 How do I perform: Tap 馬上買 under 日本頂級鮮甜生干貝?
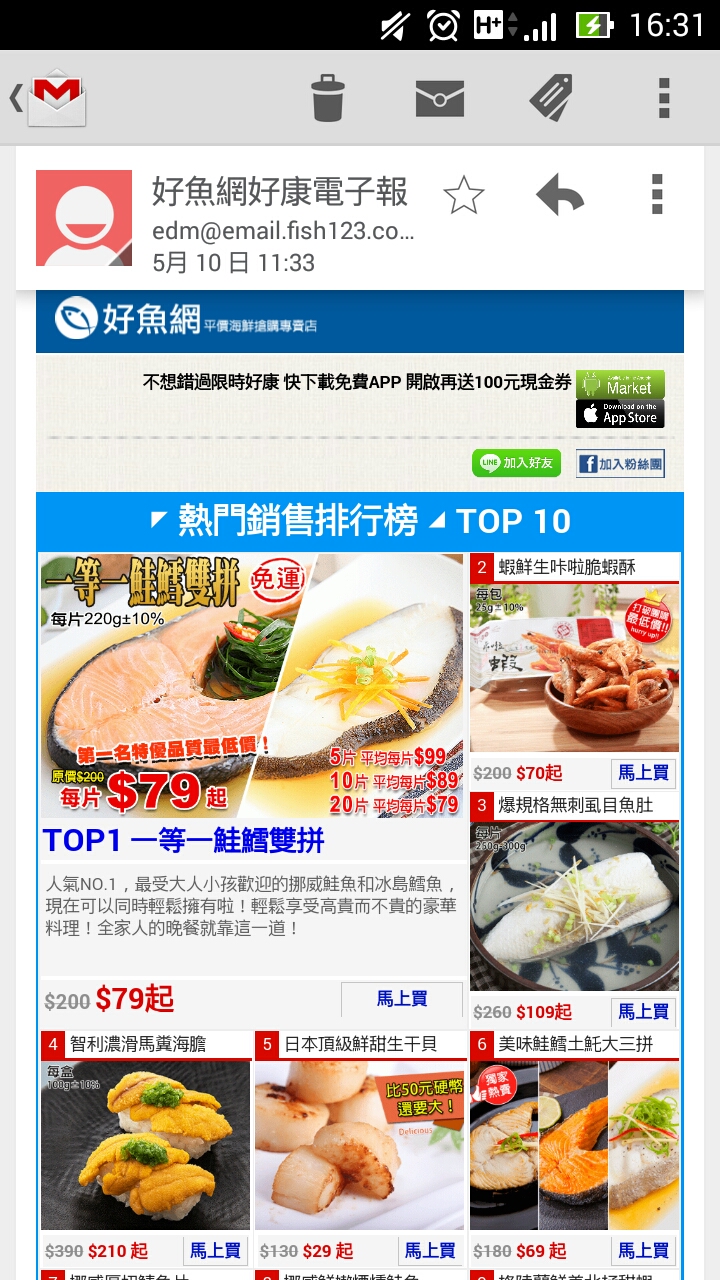click(429, 1251)
